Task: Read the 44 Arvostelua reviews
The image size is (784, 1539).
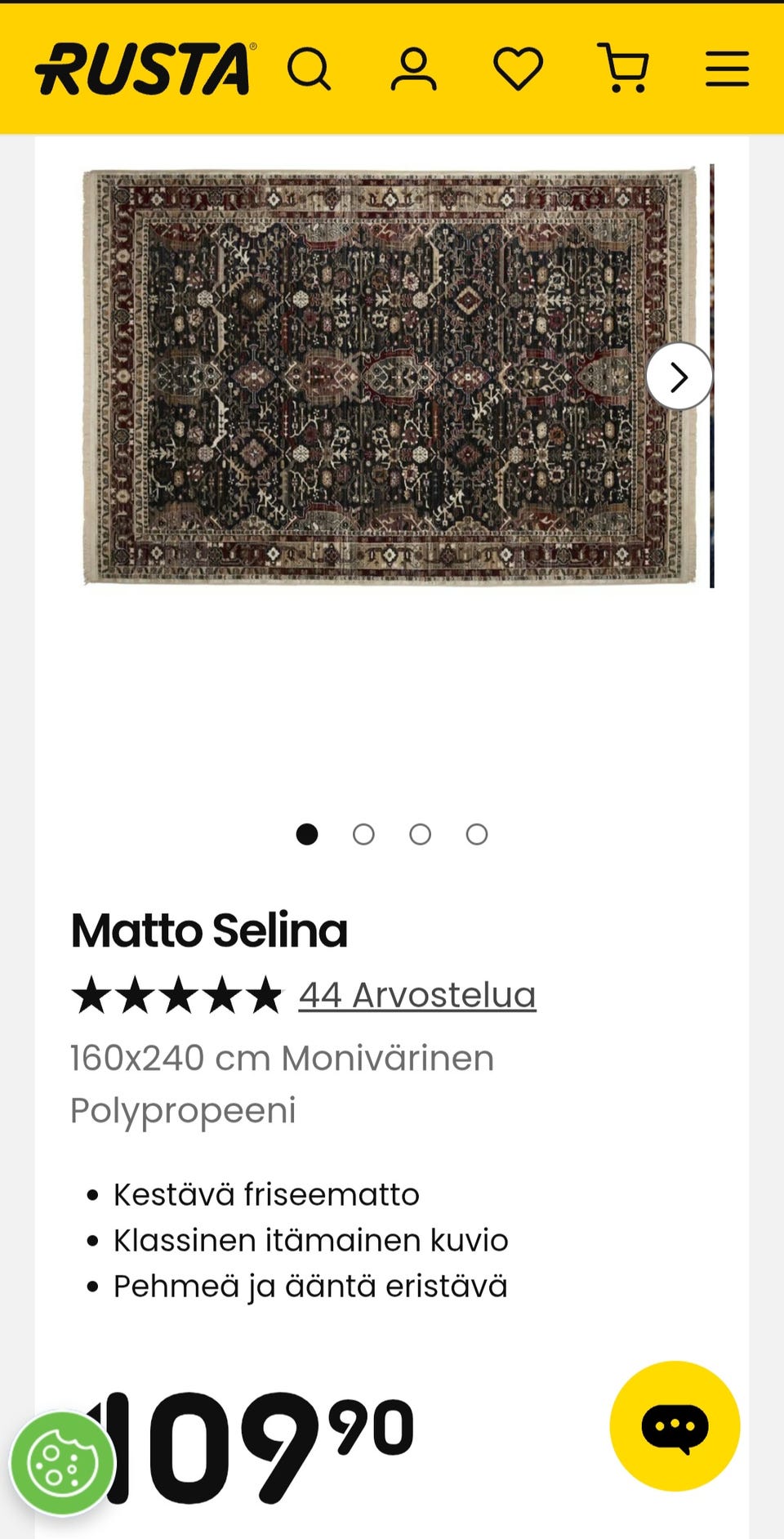Action: pyautogui.click(x=416, y=995)
